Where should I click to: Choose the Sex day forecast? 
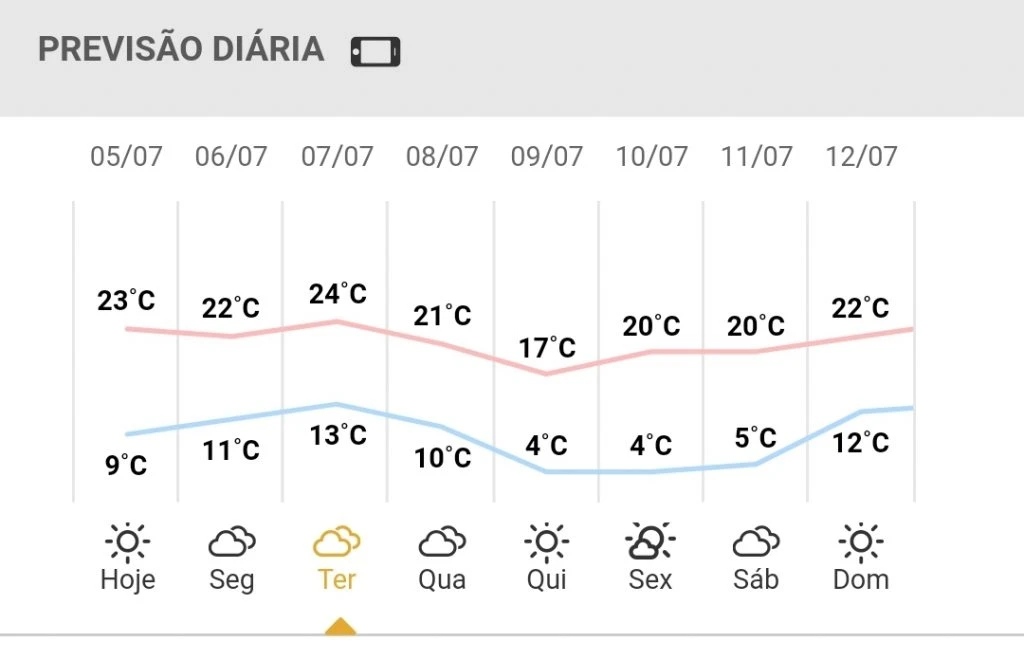point(651,558)
